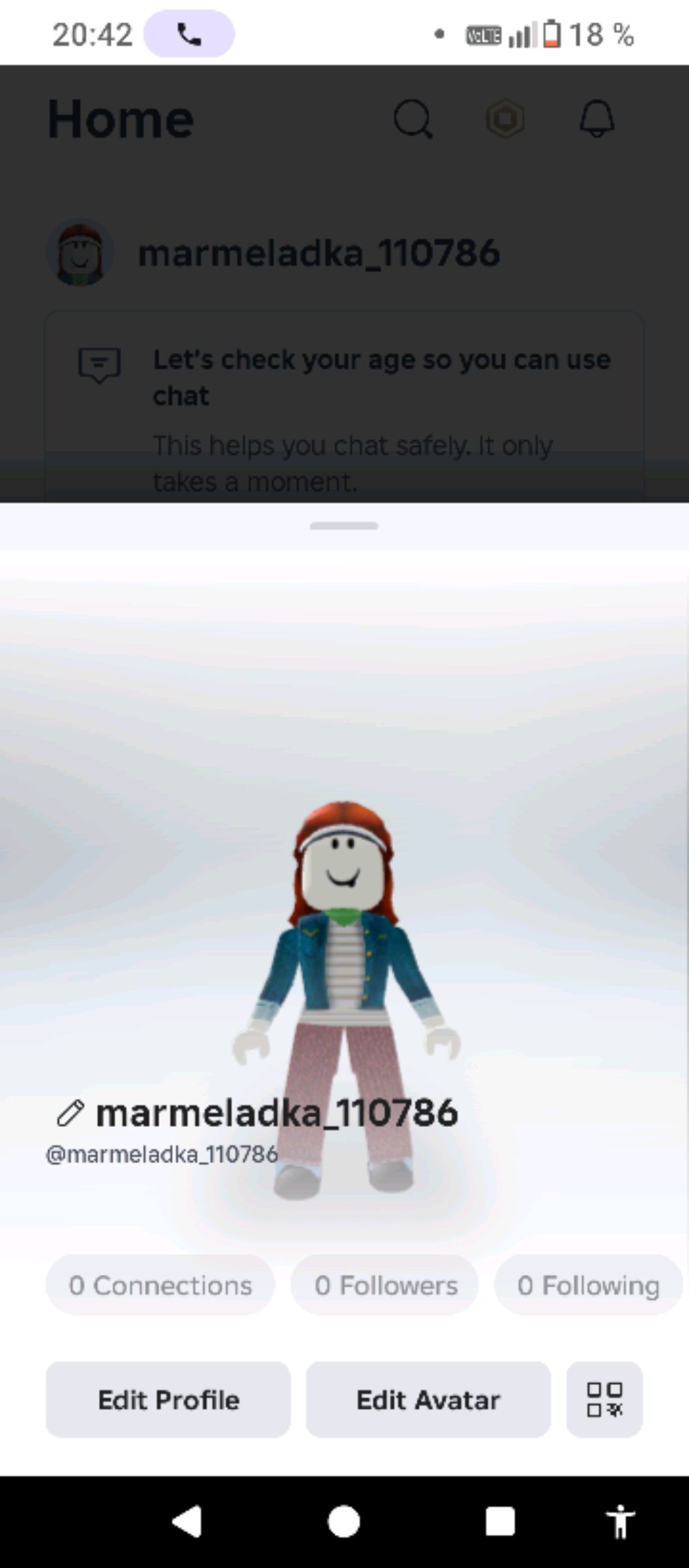Edit display name with pencil icon
Screen dimensions: 689x1568
coord(70,1113)
